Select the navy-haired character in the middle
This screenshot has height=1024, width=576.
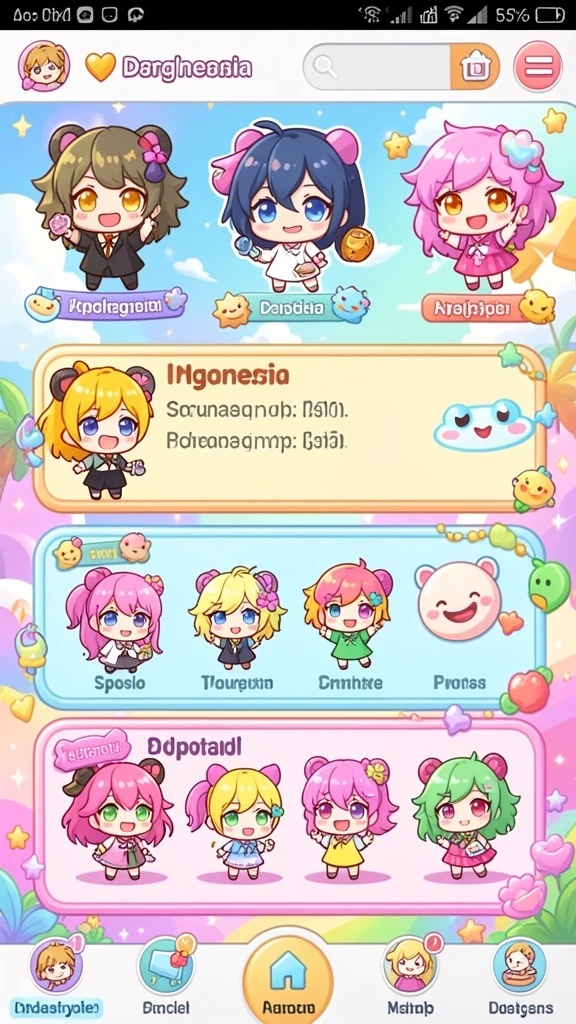tap(289, 208)
